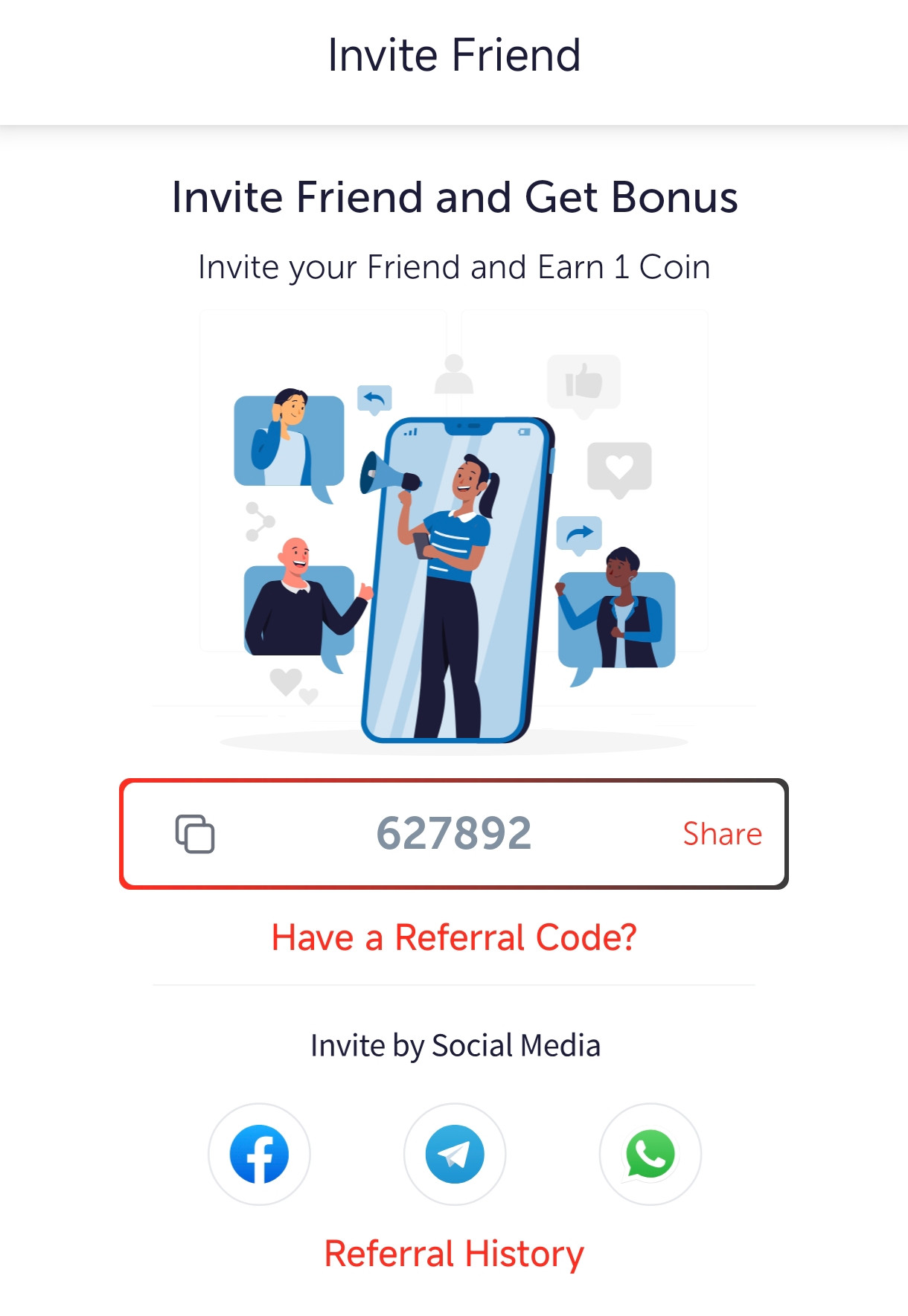Share the referral code

click(x=722, y=834)
